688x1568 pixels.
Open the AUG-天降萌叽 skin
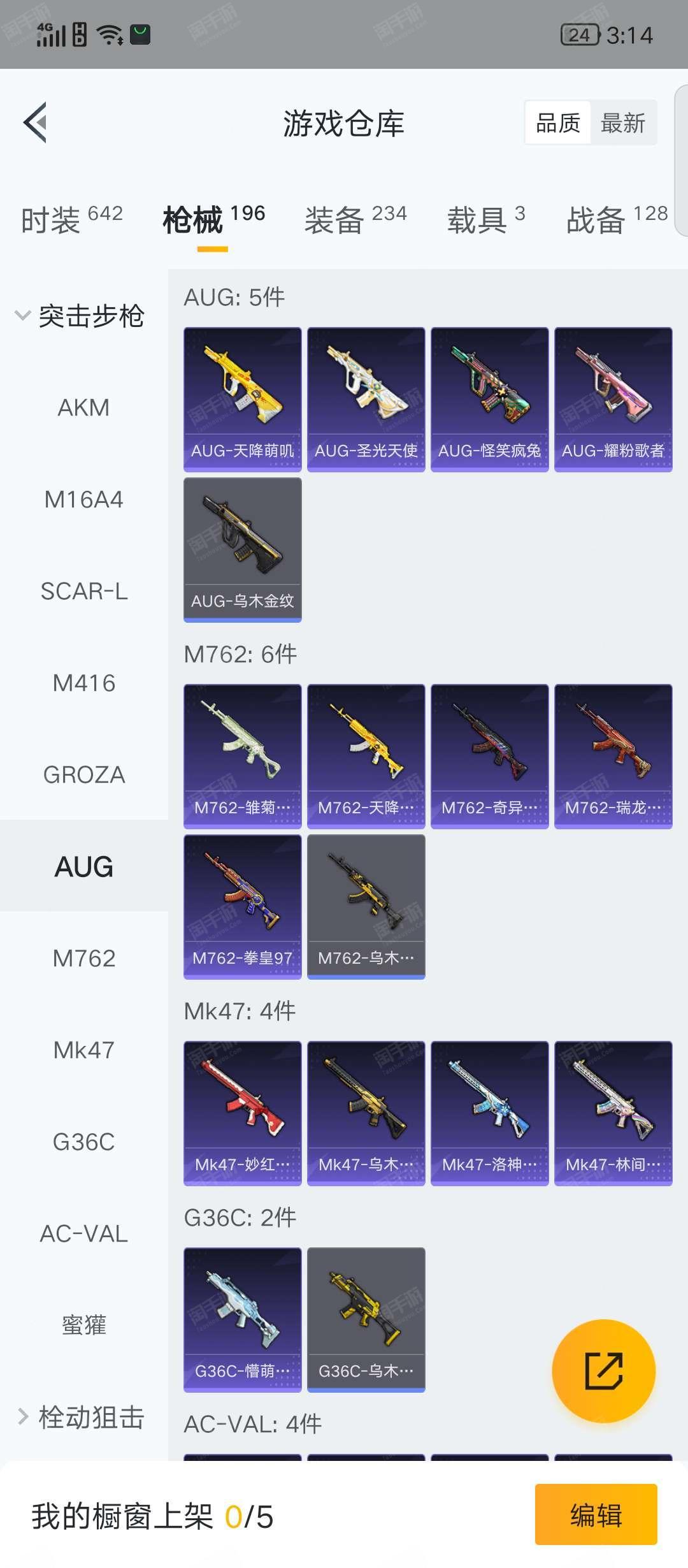(242, 400)
